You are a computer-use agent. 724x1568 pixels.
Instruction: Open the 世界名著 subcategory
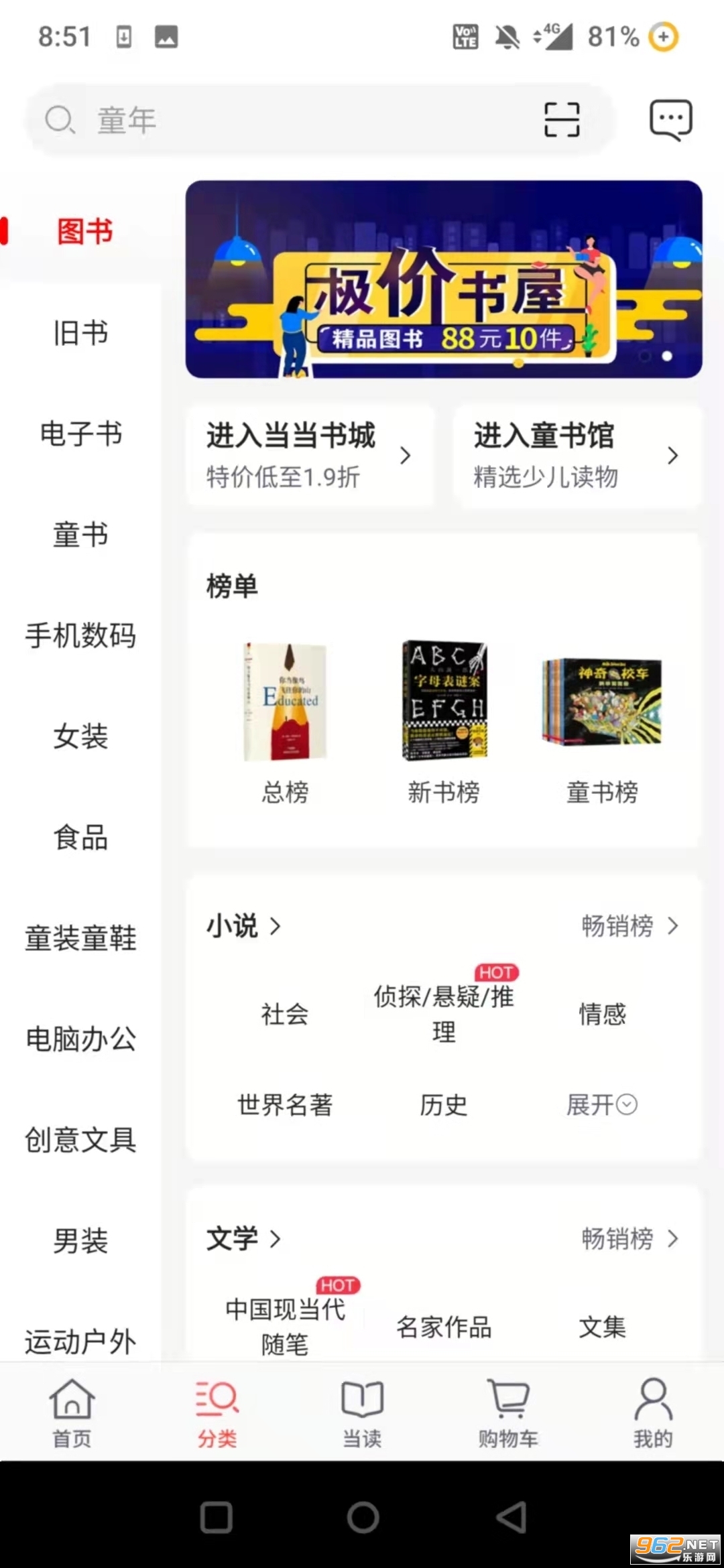click(x=286, y=1104)
